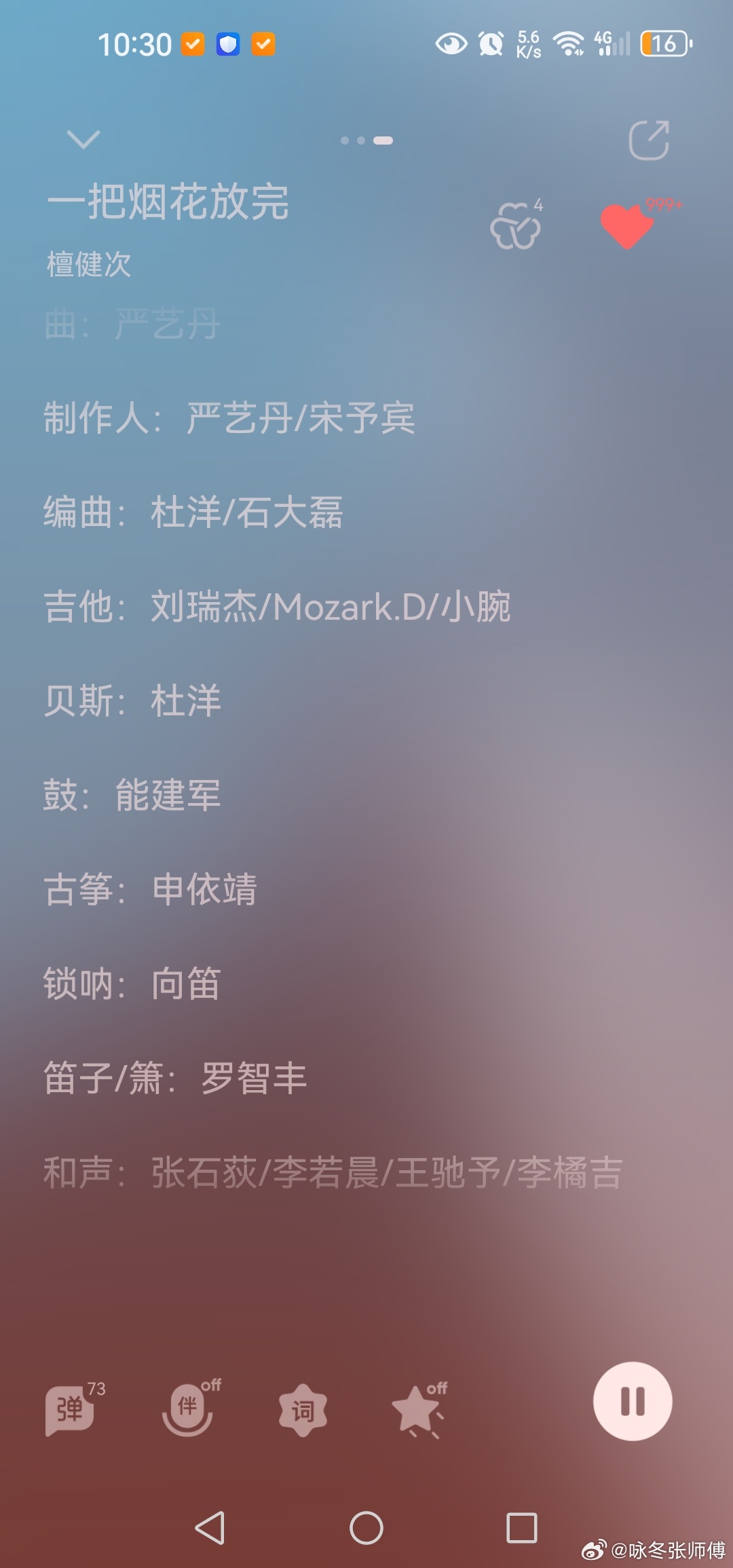Pause the current song

tap(633, 1401)
